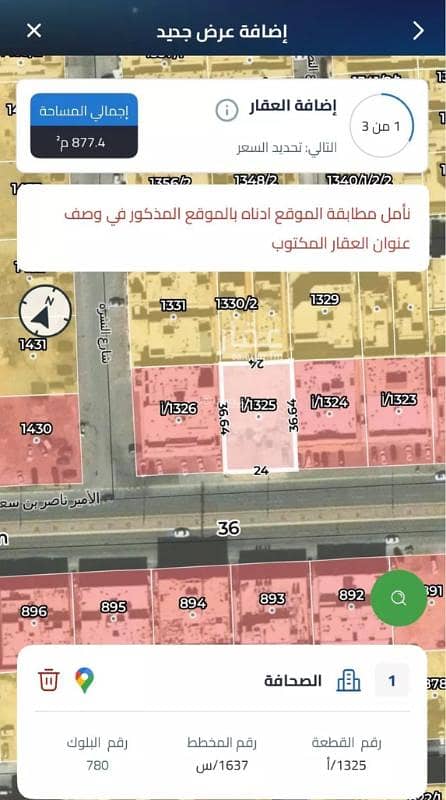Delete the selected property with trash icon
The width and height of the screenshot is (446, 800).
(48, 680)
